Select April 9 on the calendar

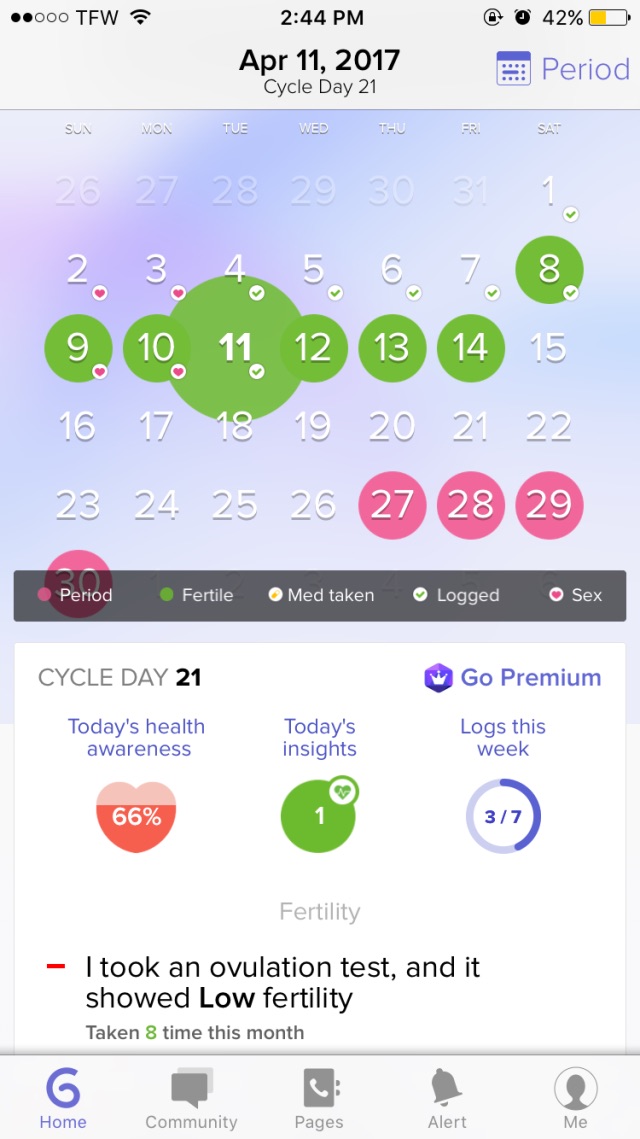click(77, 348)
